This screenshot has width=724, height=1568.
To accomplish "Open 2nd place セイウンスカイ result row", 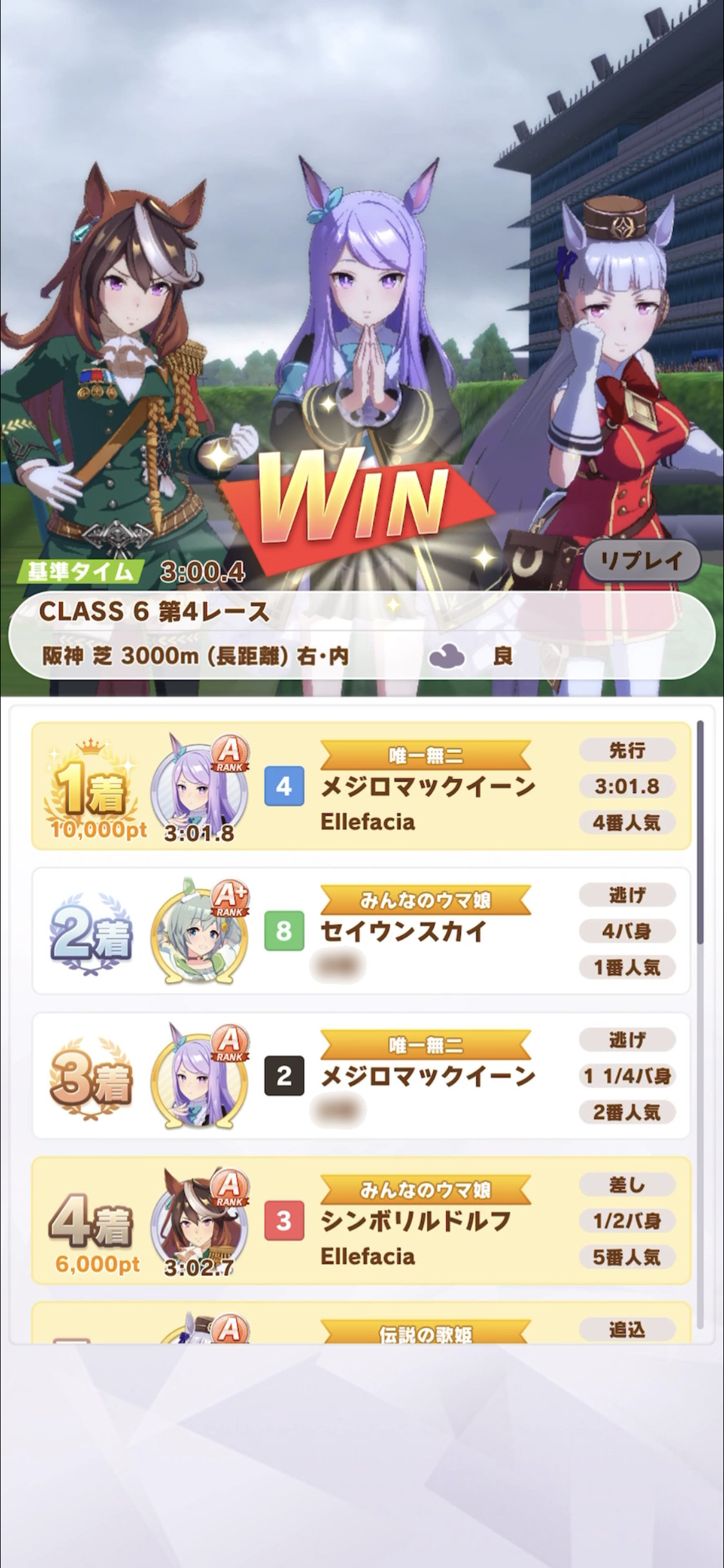I will [361, 931].
